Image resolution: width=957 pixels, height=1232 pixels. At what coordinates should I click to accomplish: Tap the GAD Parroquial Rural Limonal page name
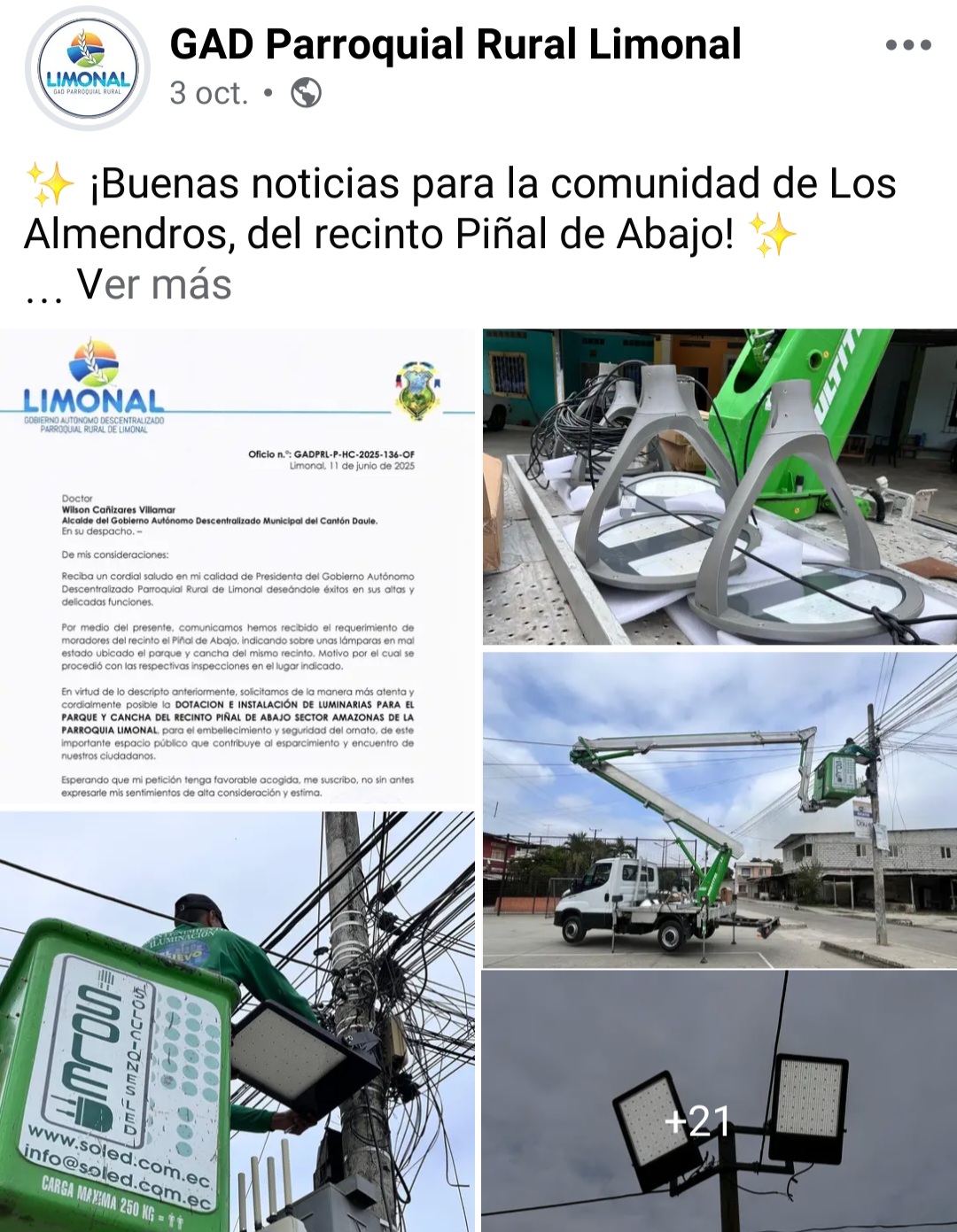click(x=455, y=44)
